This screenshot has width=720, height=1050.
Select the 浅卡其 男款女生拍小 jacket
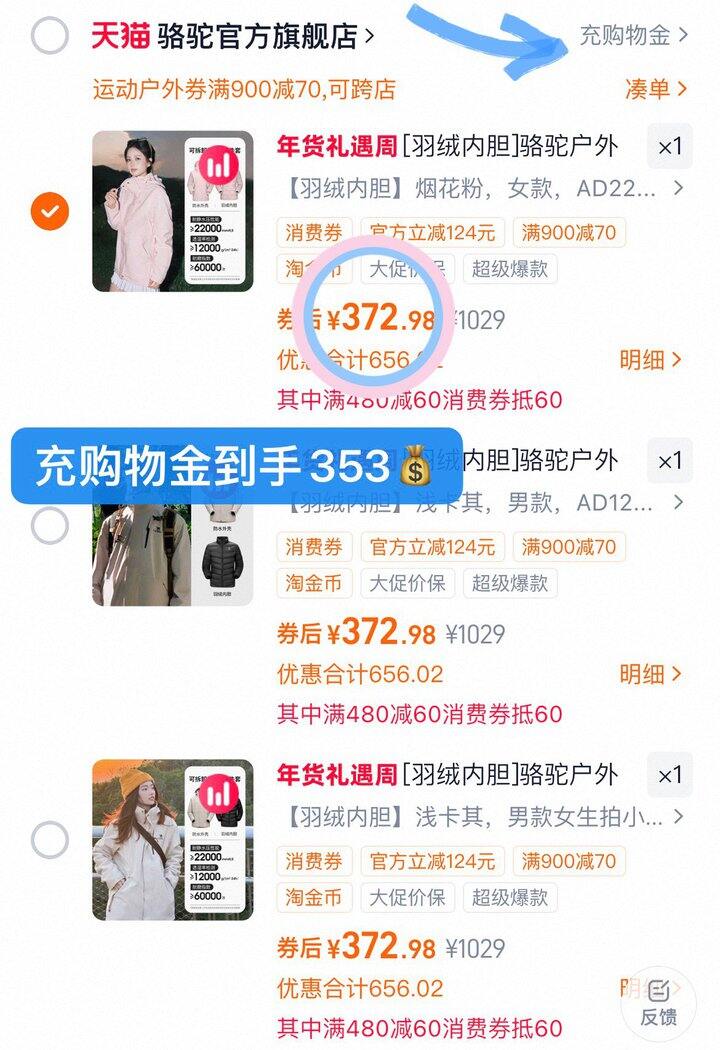[x=50, y=839]
